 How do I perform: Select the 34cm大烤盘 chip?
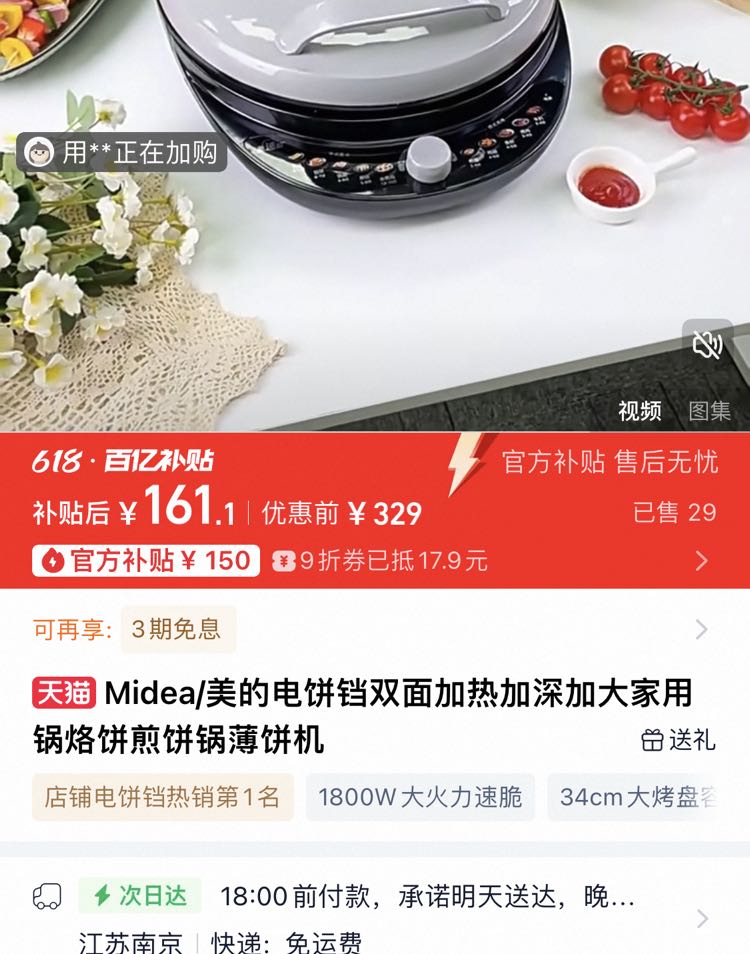(x=638, y=797)
